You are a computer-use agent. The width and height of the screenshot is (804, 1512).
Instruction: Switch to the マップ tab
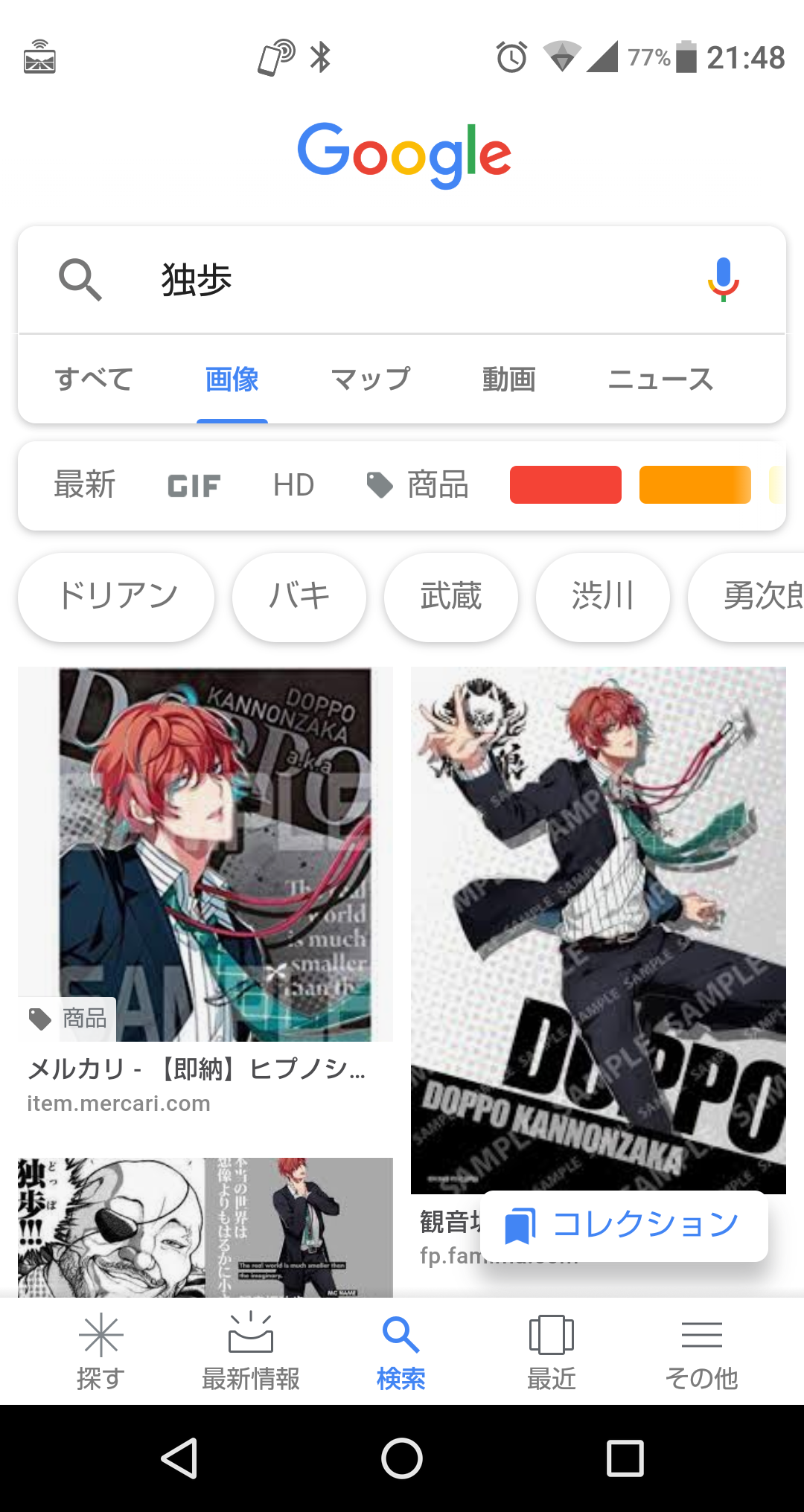[x=371, y=379]
